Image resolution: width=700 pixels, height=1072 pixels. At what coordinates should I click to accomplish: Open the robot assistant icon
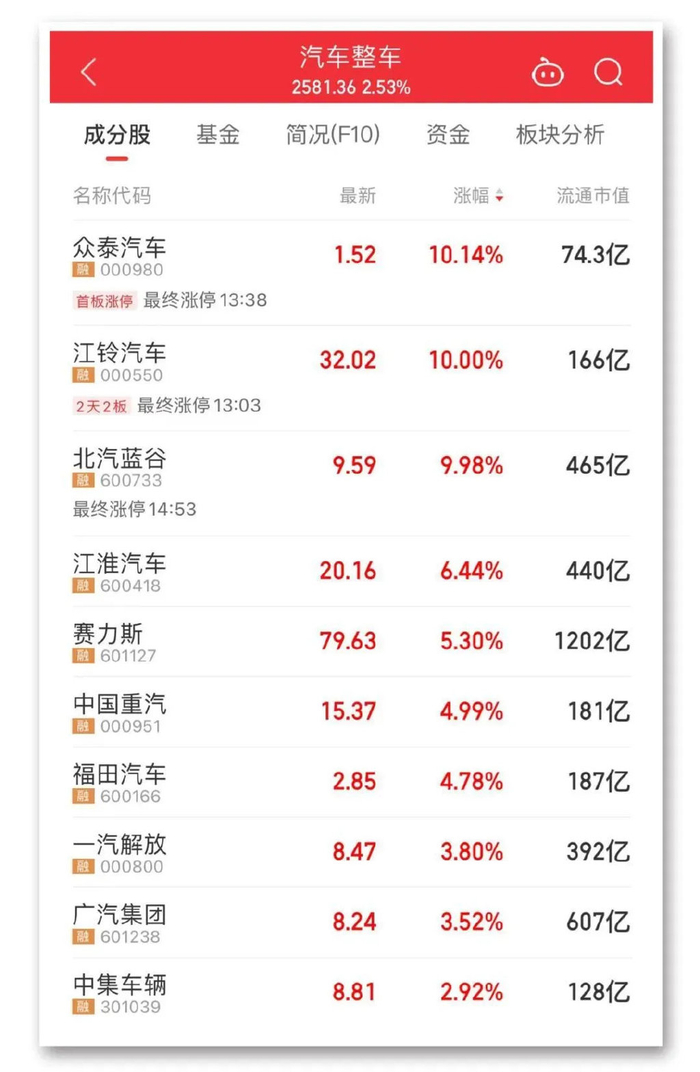coord(548,72)
